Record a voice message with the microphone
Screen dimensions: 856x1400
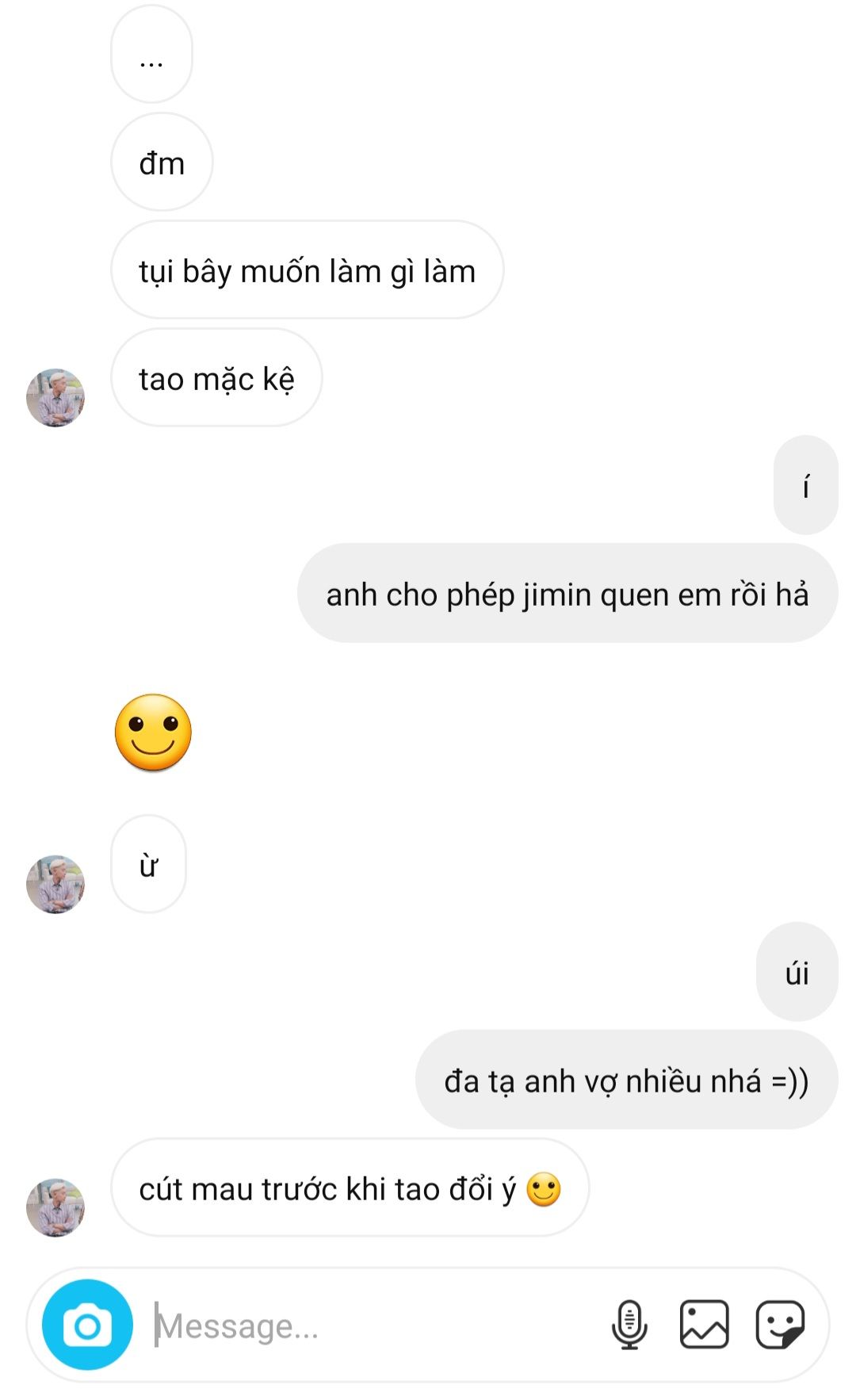pos(629,1324)
